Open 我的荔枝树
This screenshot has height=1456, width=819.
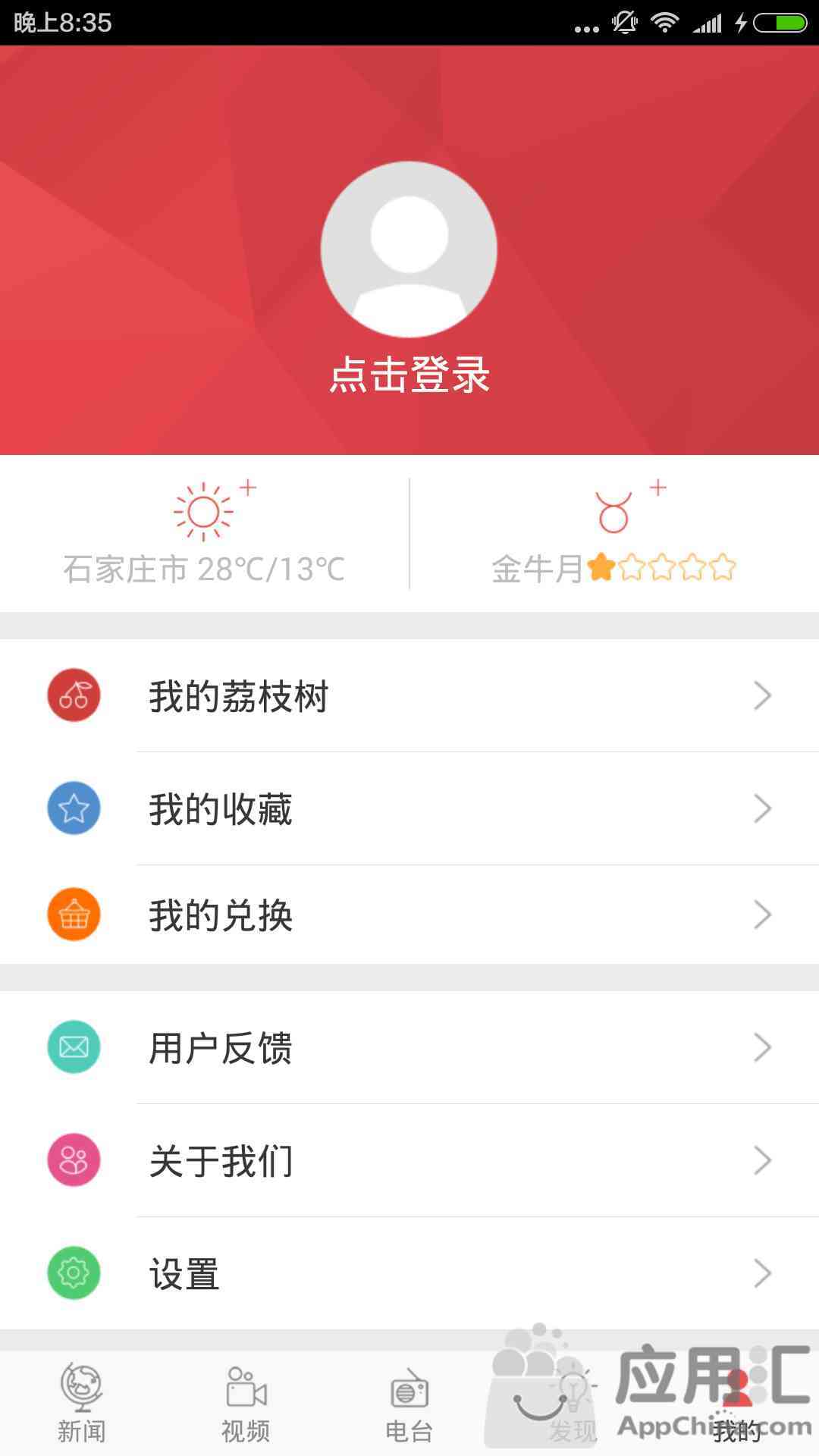point(409,695)
